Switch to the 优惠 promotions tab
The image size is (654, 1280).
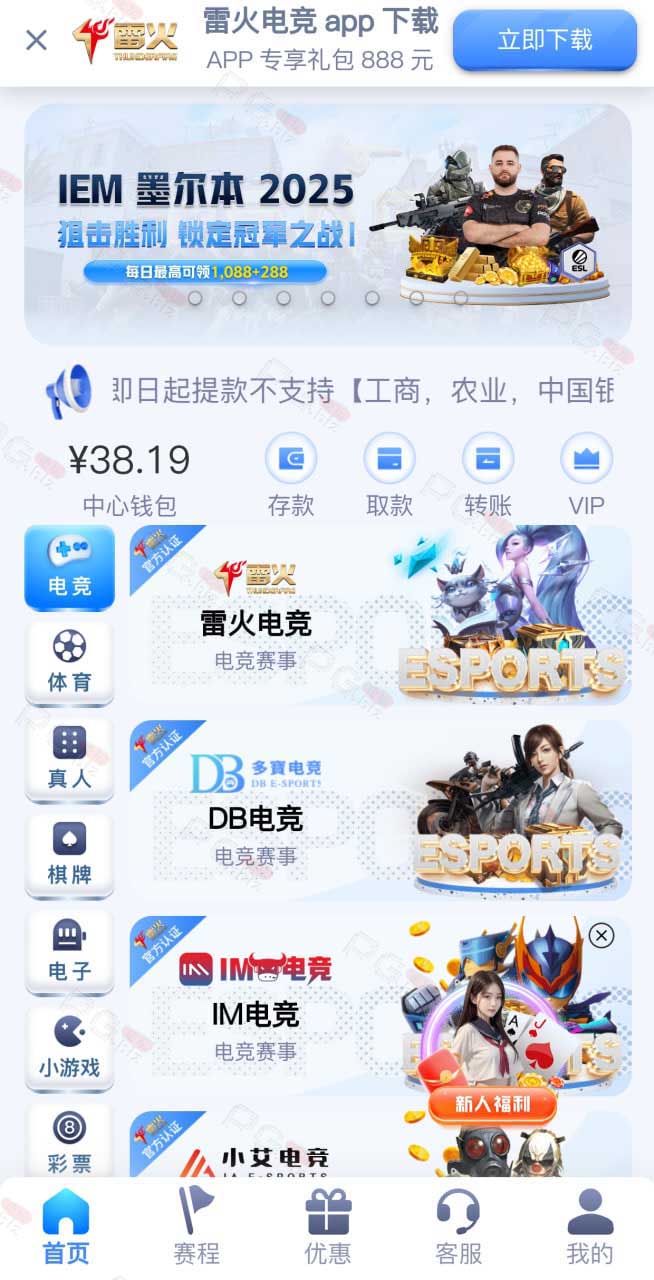pyautogui.click(x=328, y=1226)
